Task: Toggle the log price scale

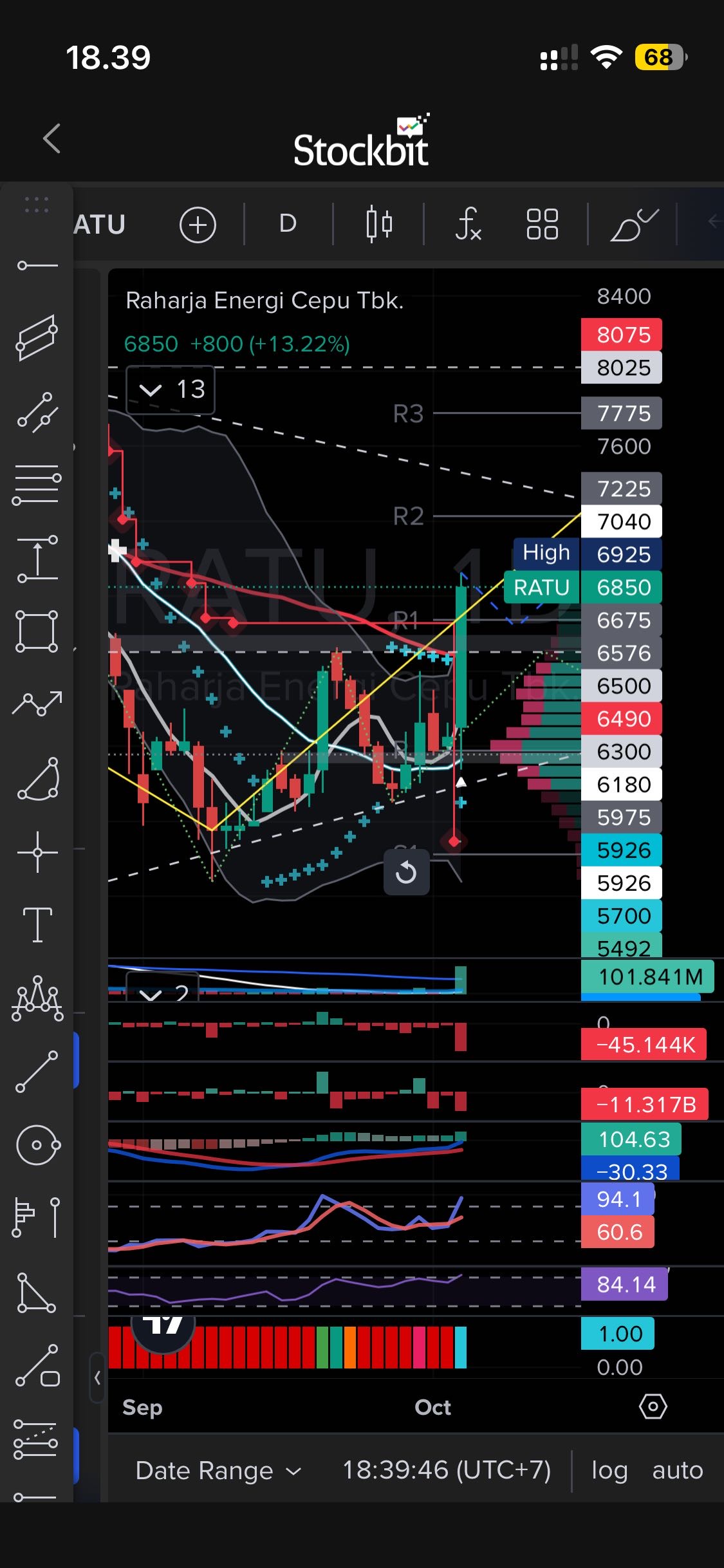Action: (x=609, y=1470)
